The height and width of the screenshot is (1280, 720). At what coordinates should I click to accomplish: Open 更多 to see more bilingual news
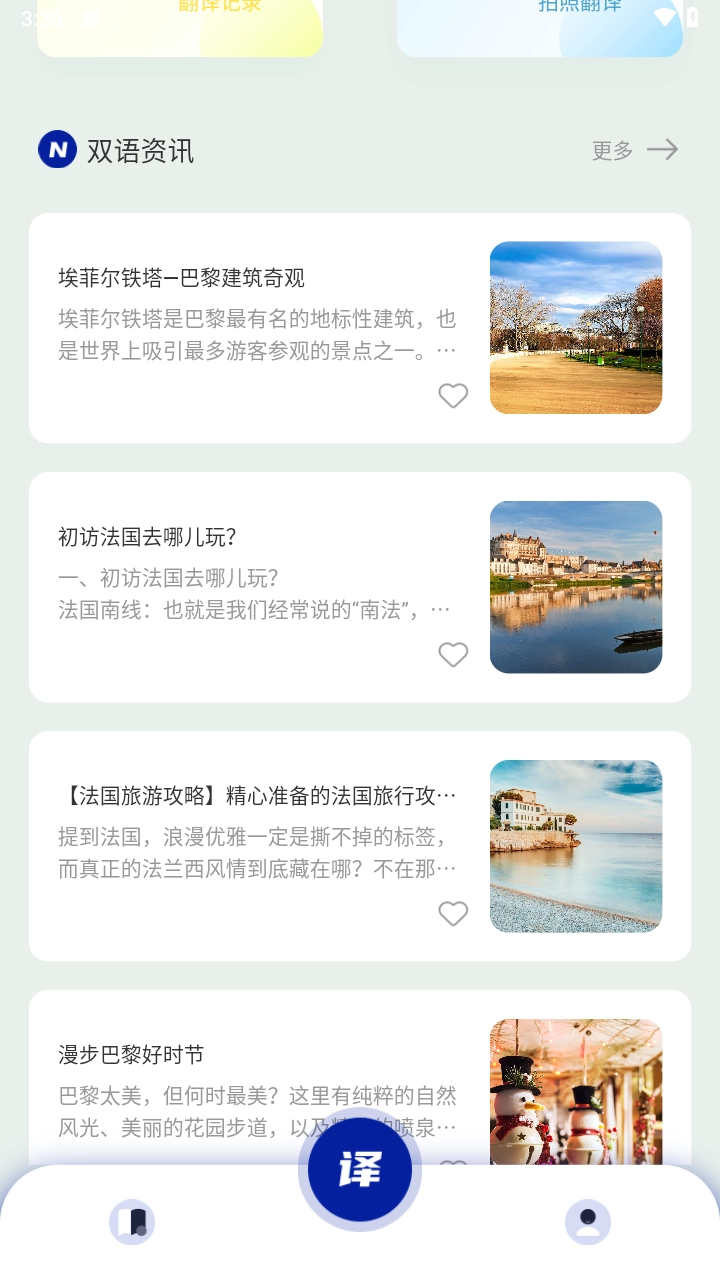tap(634, 150)
